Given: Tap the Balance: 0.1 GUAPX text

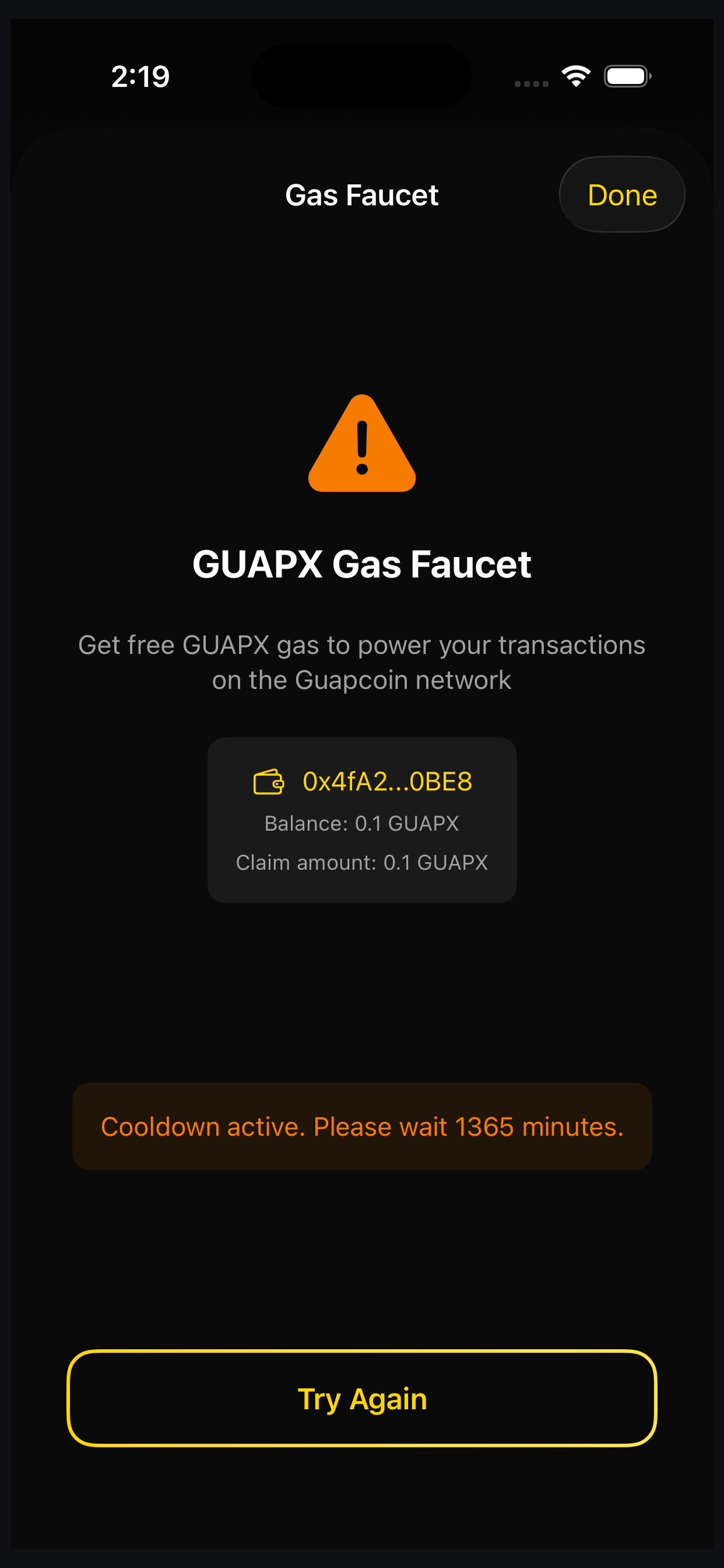Looking at the screenshot, I should [361, 823].
